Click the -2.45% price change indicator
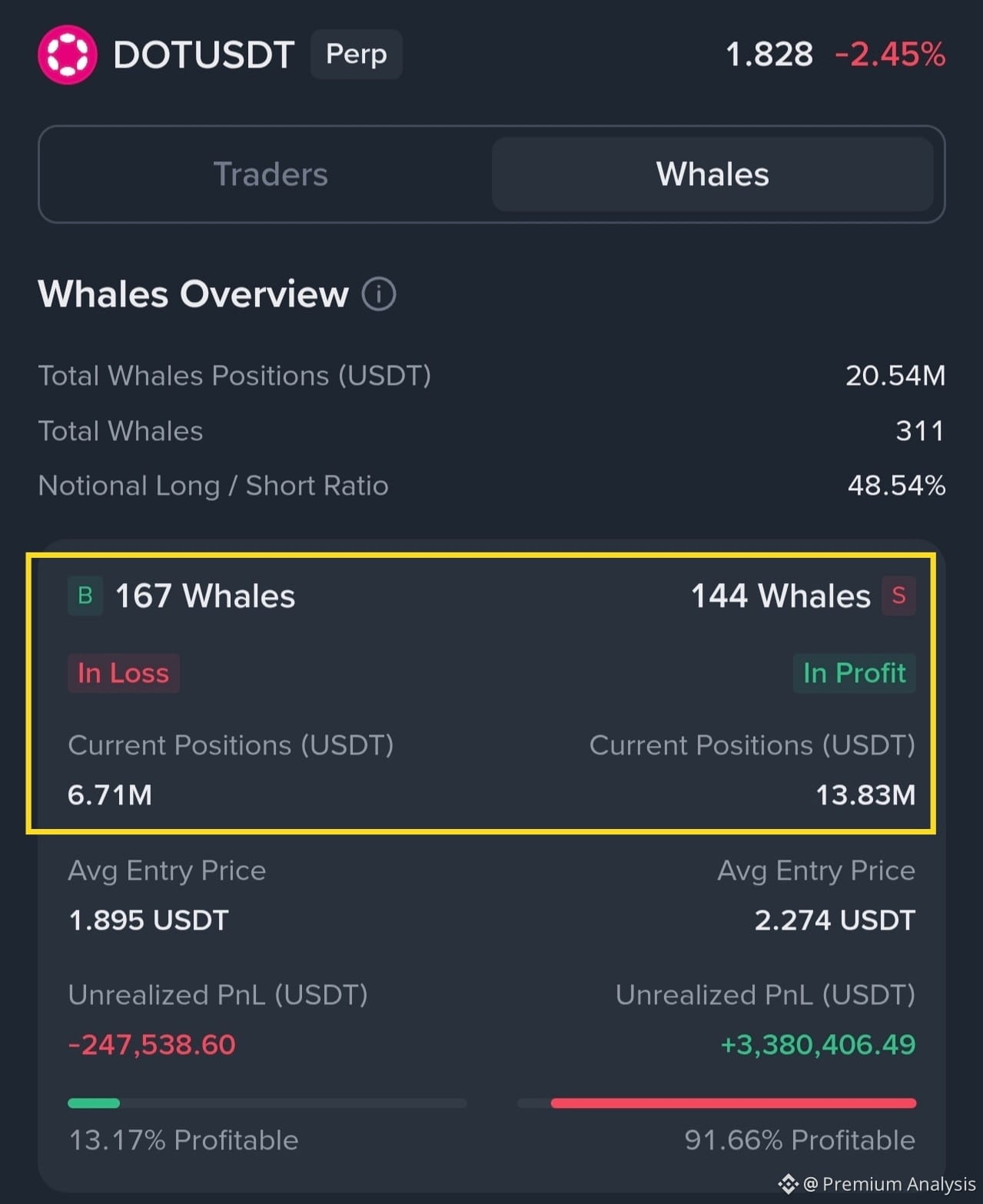983x1204 pixels. click(888, 54)
